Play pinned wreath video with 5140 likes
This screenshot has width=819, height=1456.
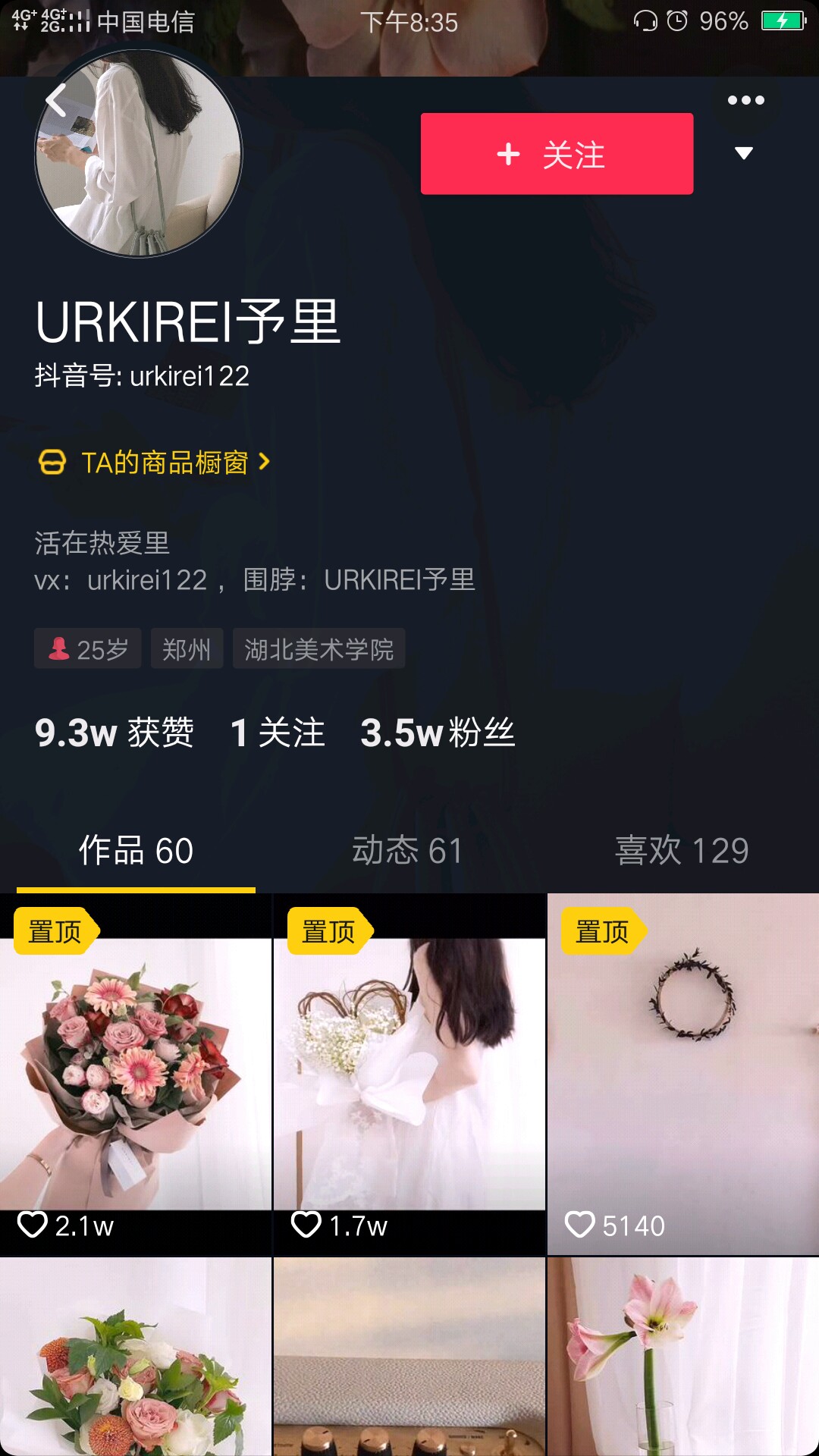(682, 1073)
